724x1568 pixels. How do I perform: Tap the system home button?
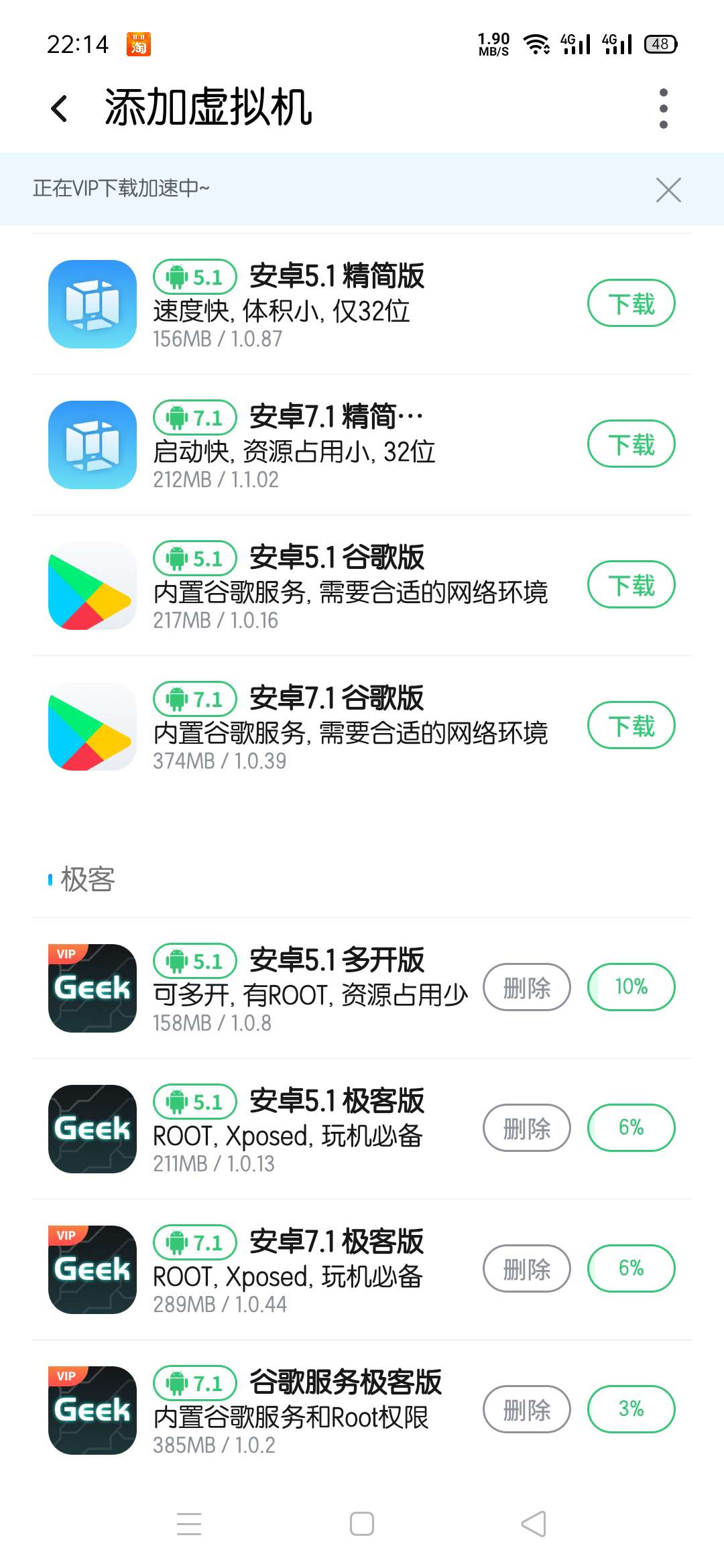coord(362,1523)
